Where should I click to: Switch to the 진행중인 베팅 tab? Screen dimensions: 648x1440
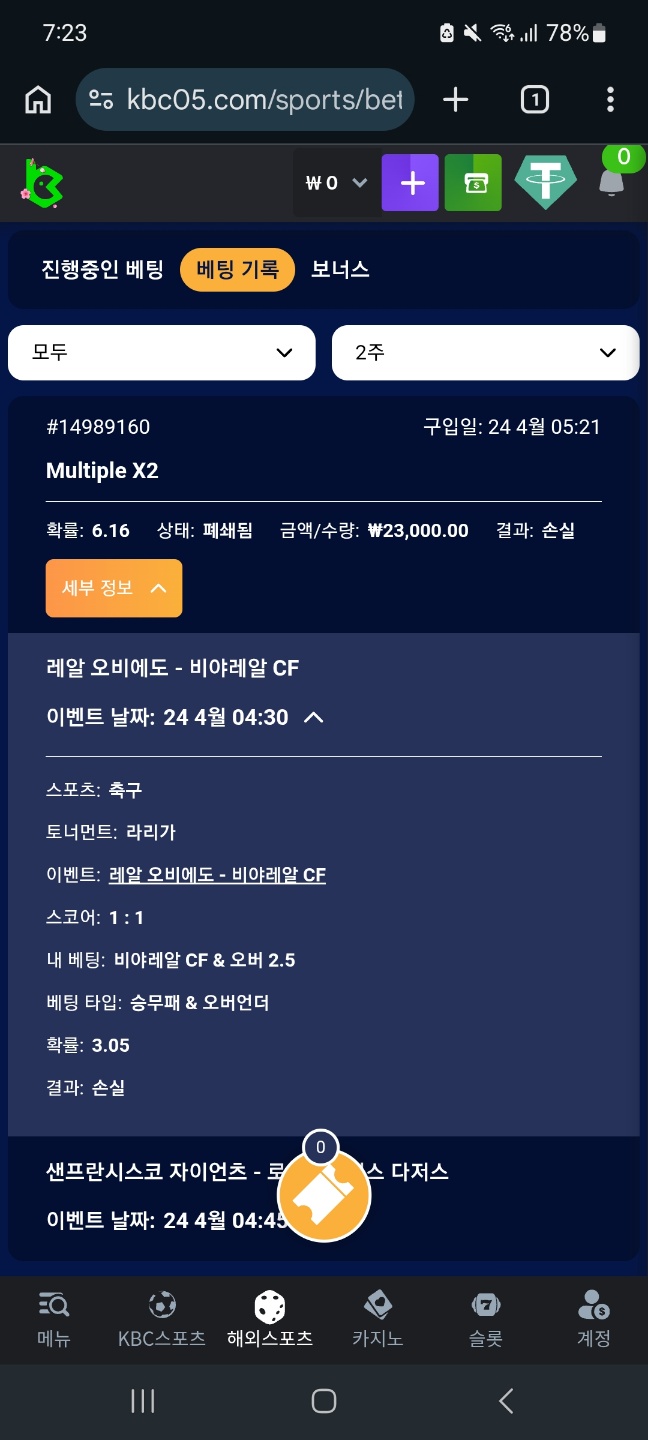102,270
